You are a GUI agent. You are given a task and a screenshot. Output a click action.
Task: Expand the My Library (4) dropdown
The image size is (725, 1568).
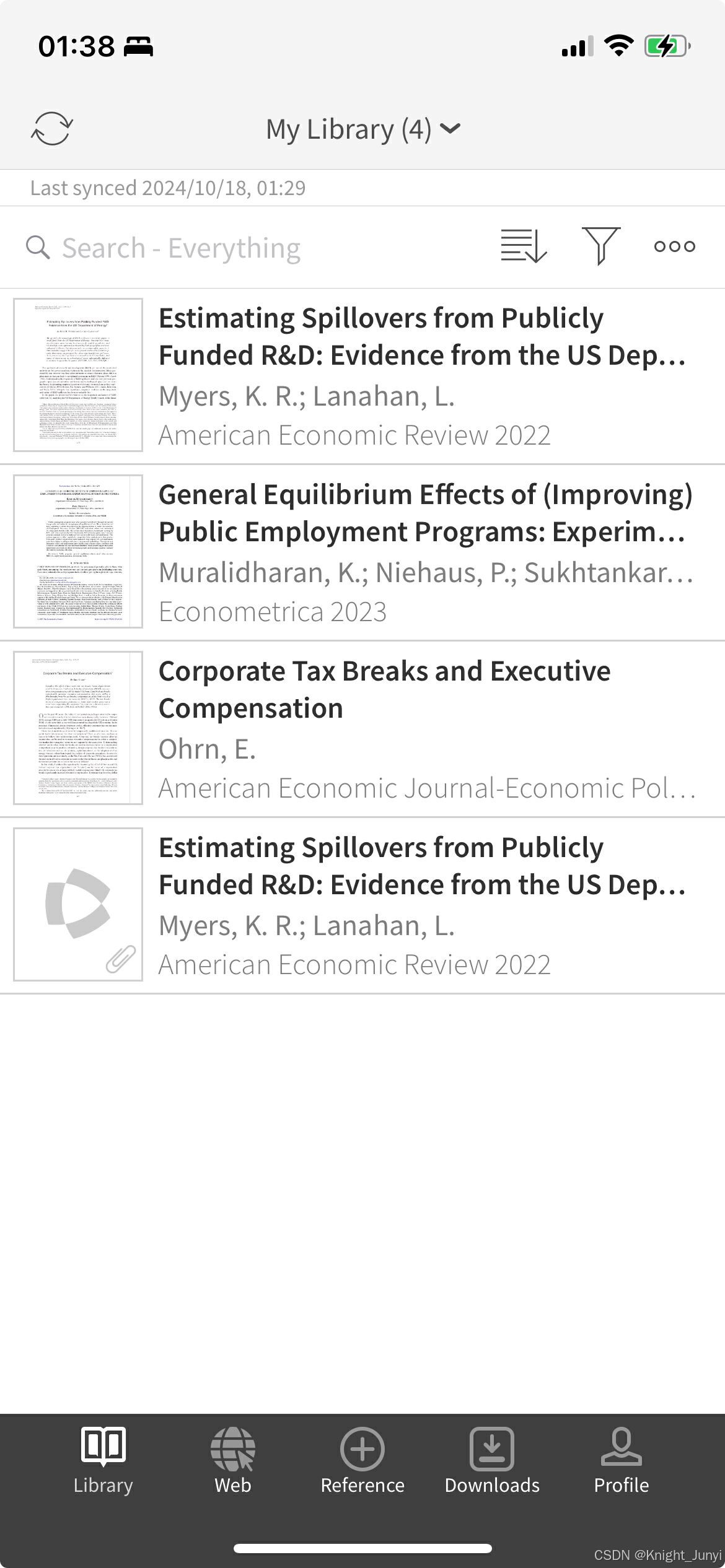coord(362,129)
